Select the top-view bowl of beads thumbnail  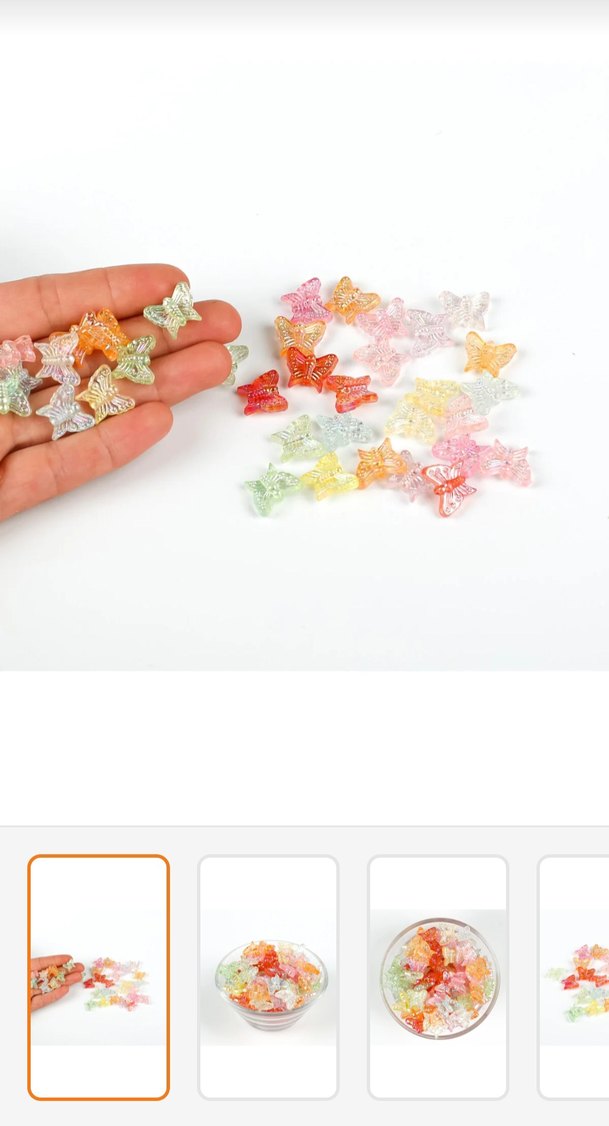click(438, 977)
